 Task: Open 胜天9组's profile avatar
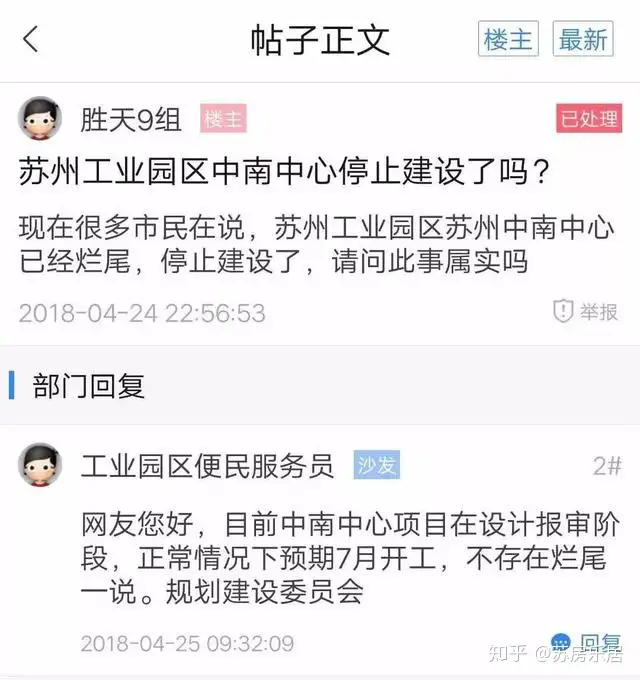click(x=40, y=119)
